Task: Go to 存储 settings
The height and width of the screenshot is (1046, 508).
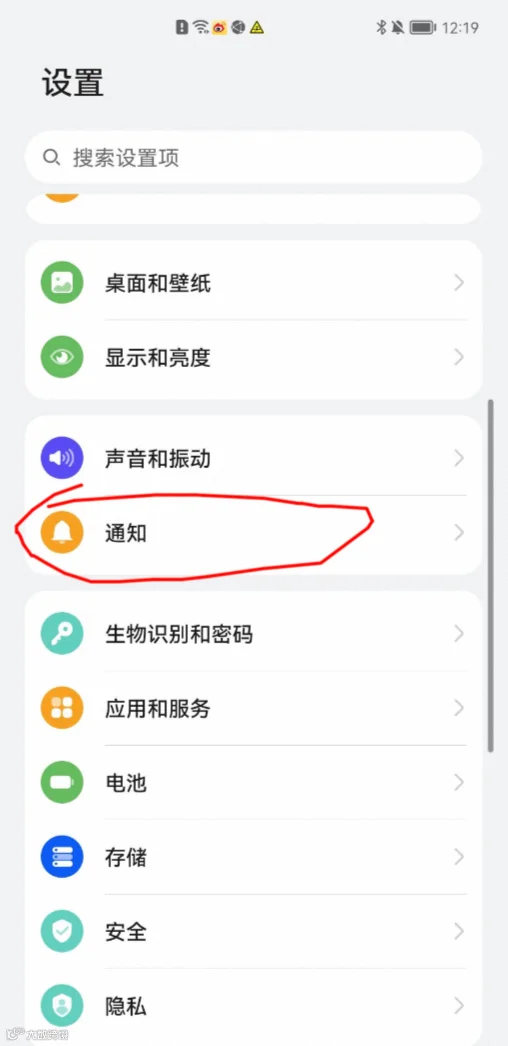Action: 253,857
